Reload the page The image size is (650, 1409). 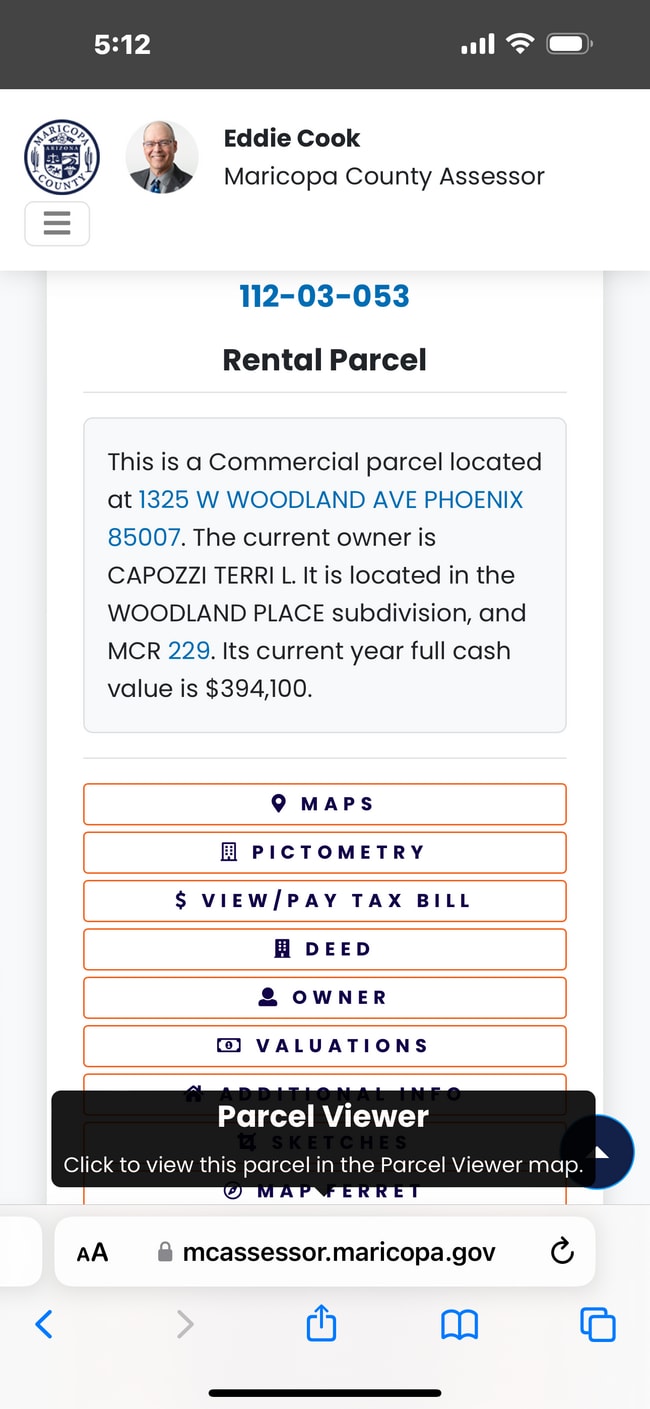tap(562, 1251)
